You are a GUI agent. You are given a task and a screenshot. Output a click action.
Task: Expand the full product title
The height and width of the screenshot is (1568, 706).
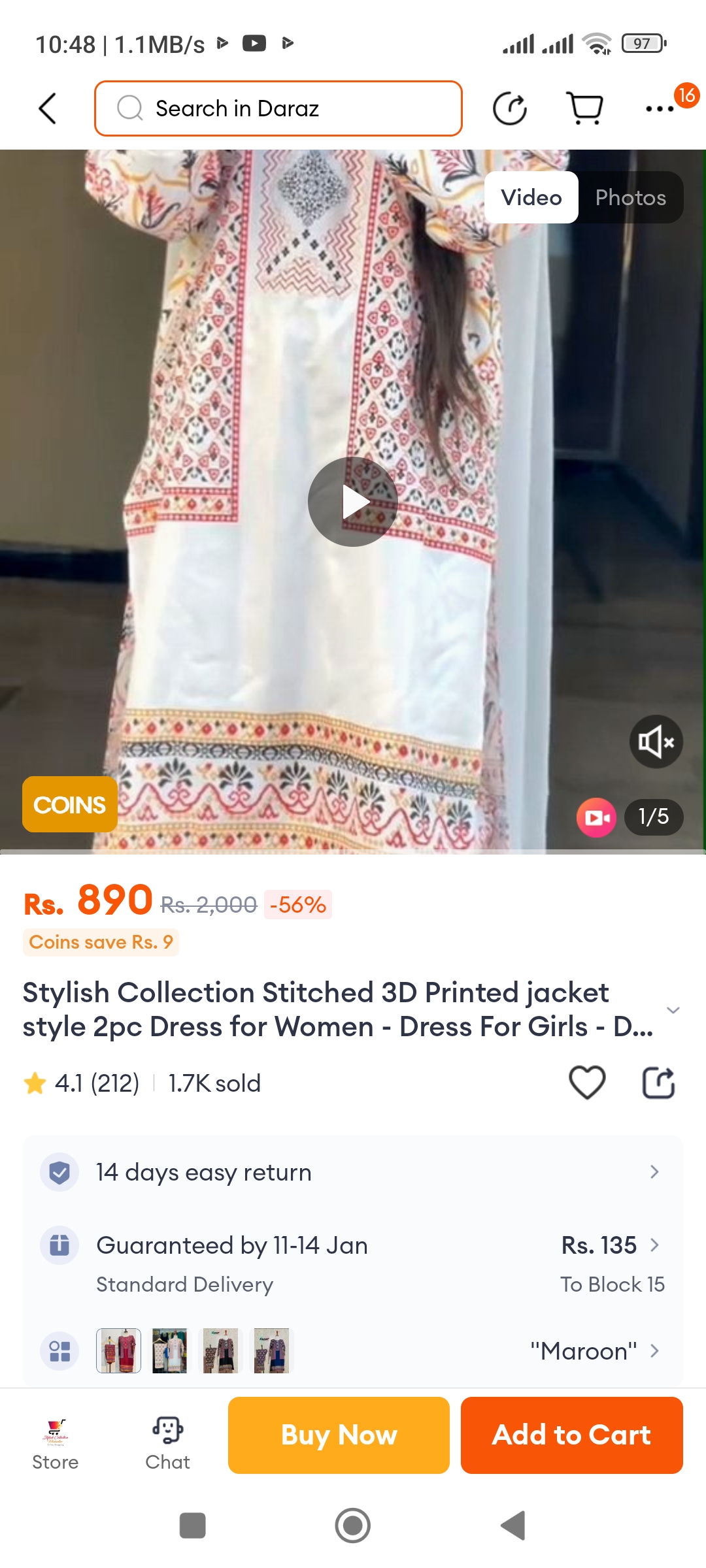[x=673, y=1010]
